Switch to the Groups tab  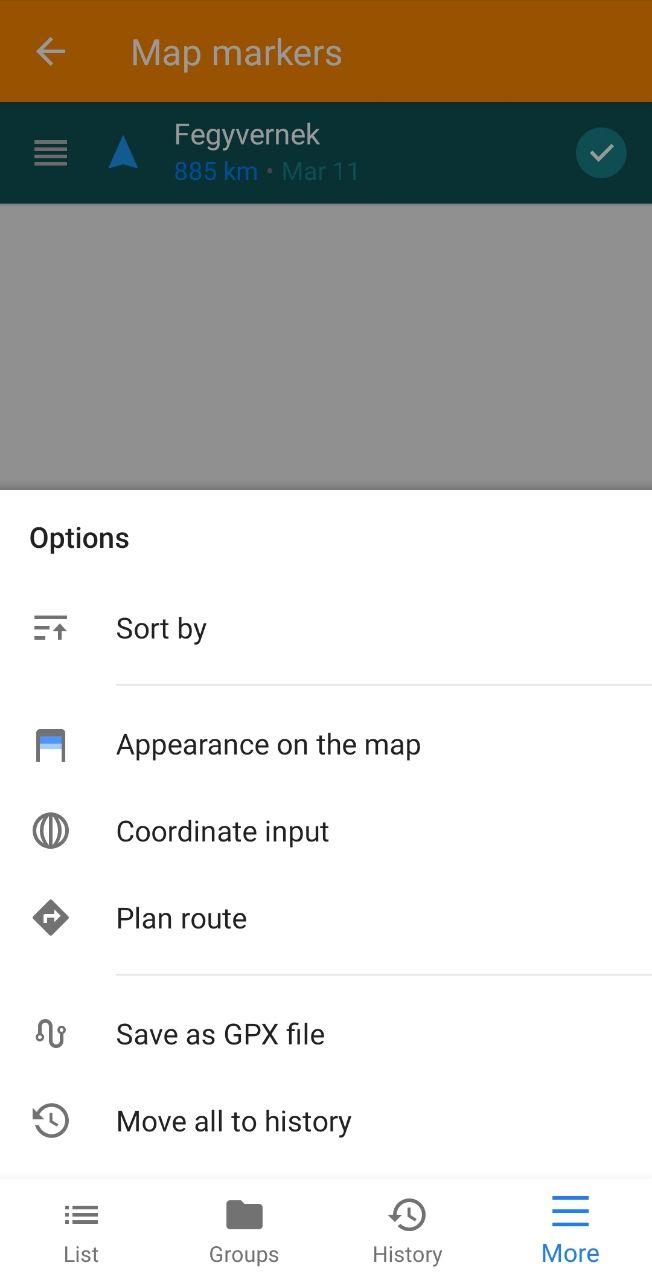click(244, 1231)
